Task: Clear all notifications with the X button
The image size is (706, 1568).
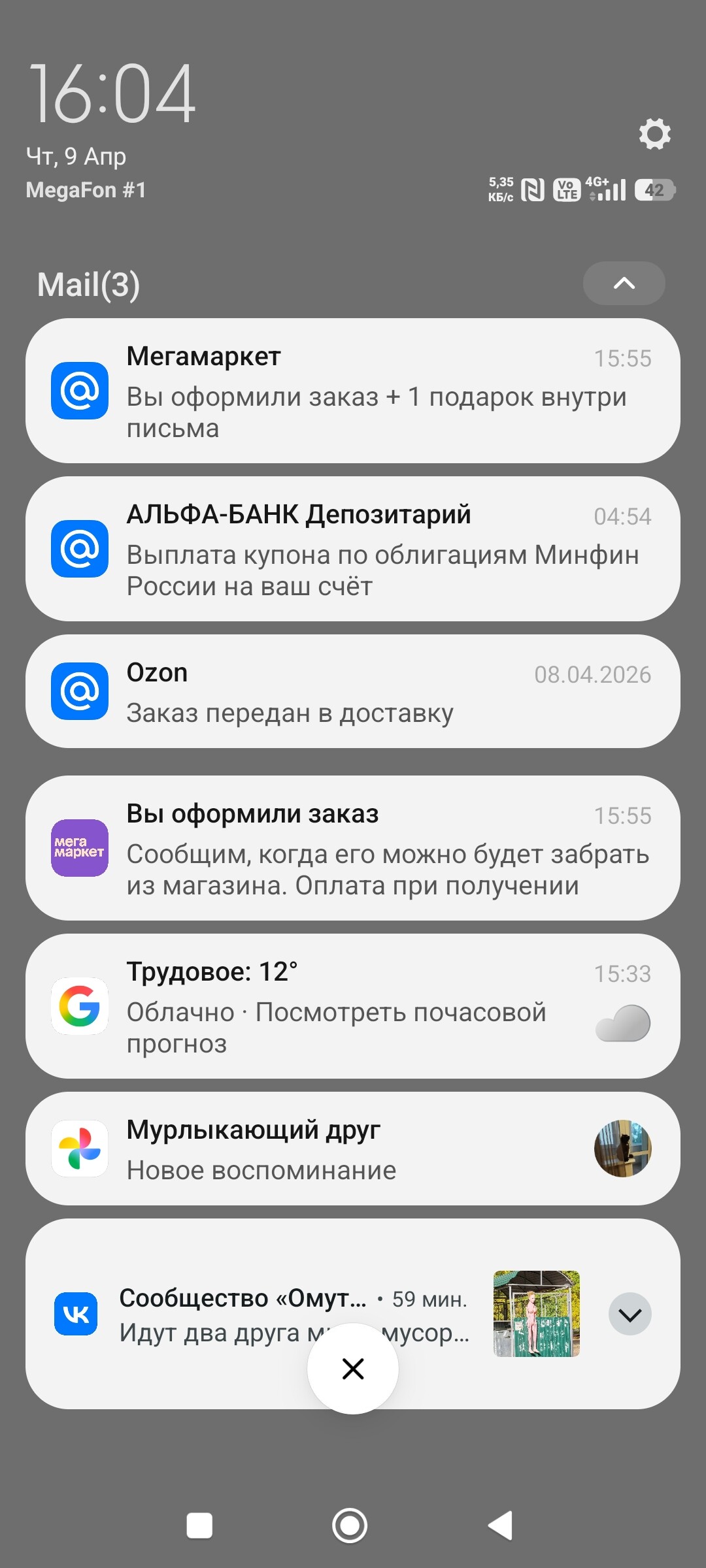Action: point(353,1369)
